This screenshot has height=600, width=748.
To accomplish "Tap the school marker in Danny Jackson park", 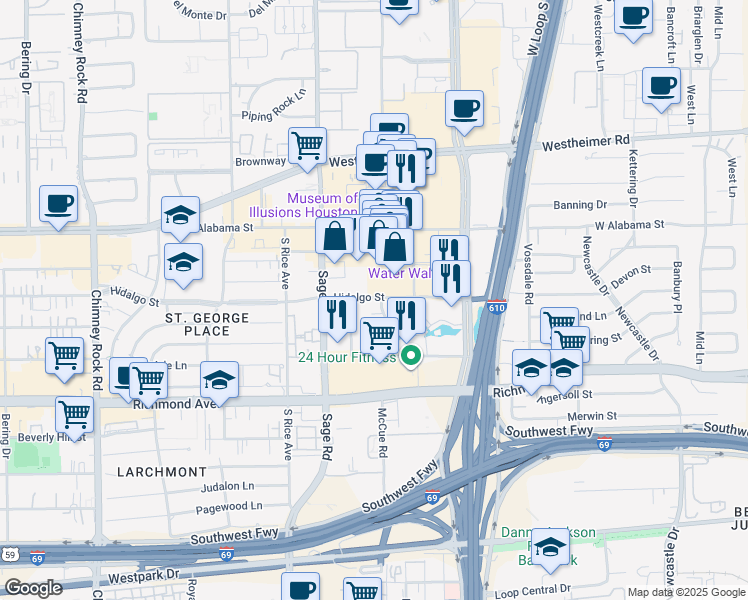I will (550, 549).
